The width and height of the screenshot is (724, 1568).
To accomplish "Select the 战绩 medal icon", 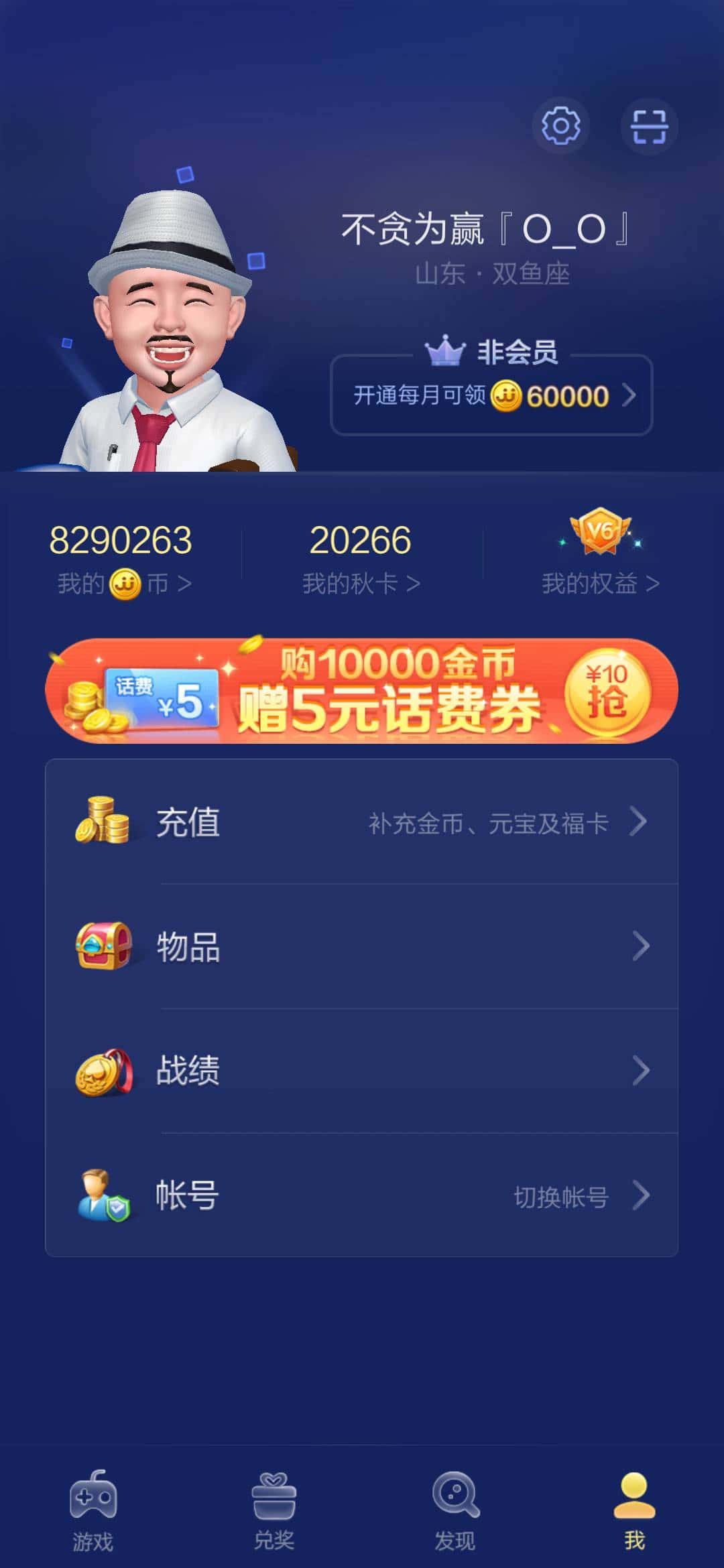I will pos(104,1071).
